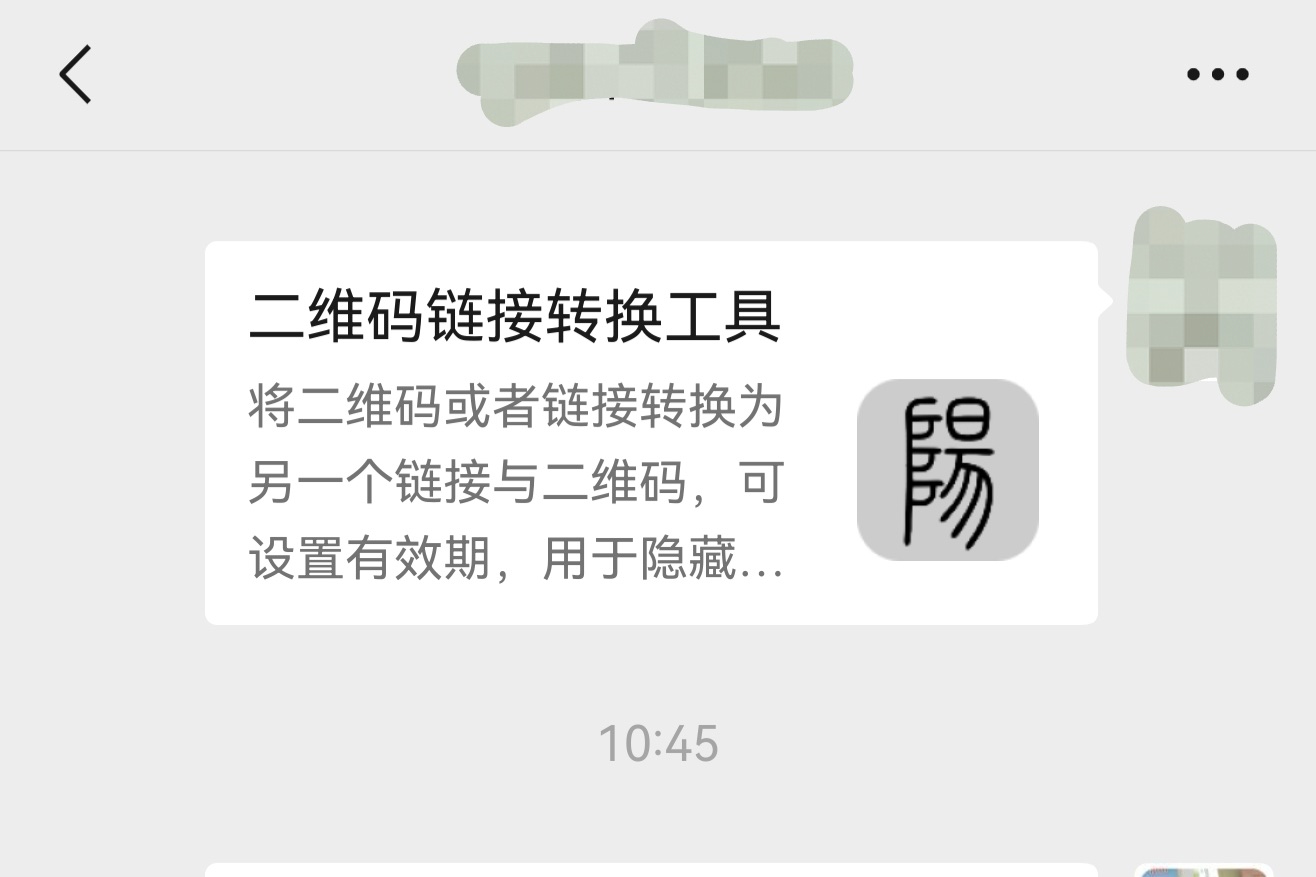Open the chat's three-dot menu
The width and height of the screenshot is (1316, 877).
(x=1217, y=74)
